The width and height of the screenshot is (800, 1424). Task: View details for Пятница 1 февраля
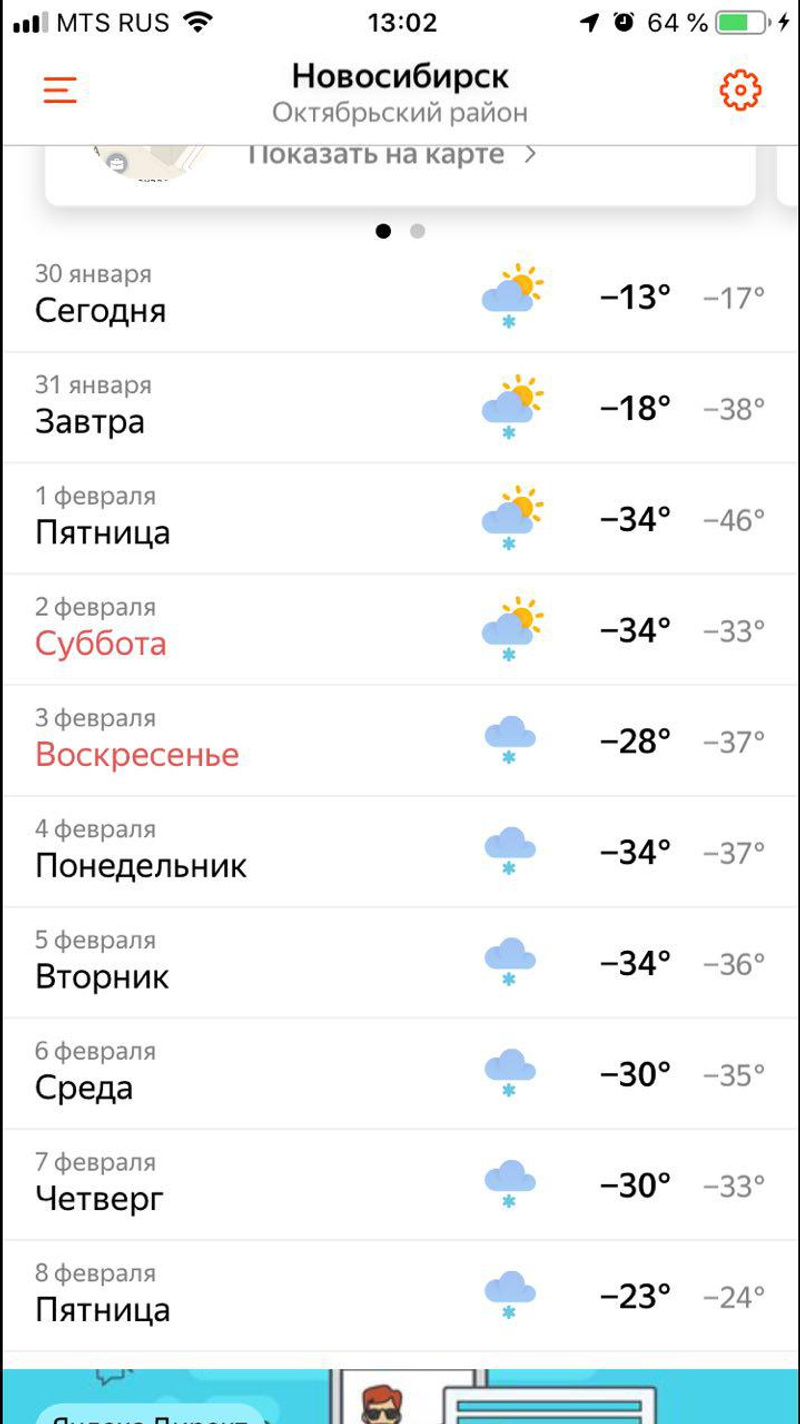point(400,519)
